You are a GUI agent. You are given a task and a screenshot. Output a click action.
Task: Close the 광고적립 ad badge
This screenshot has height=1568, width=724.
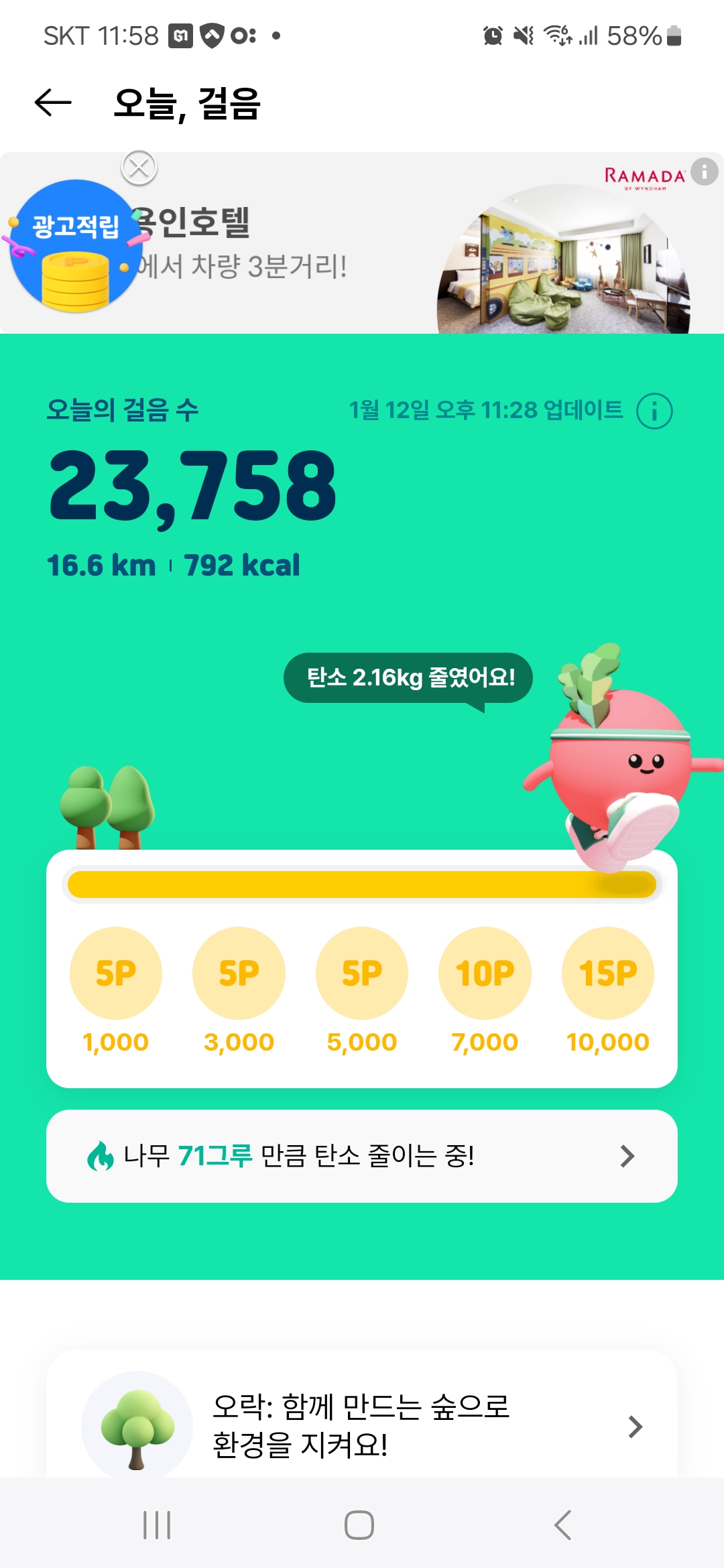pos(139,168)
